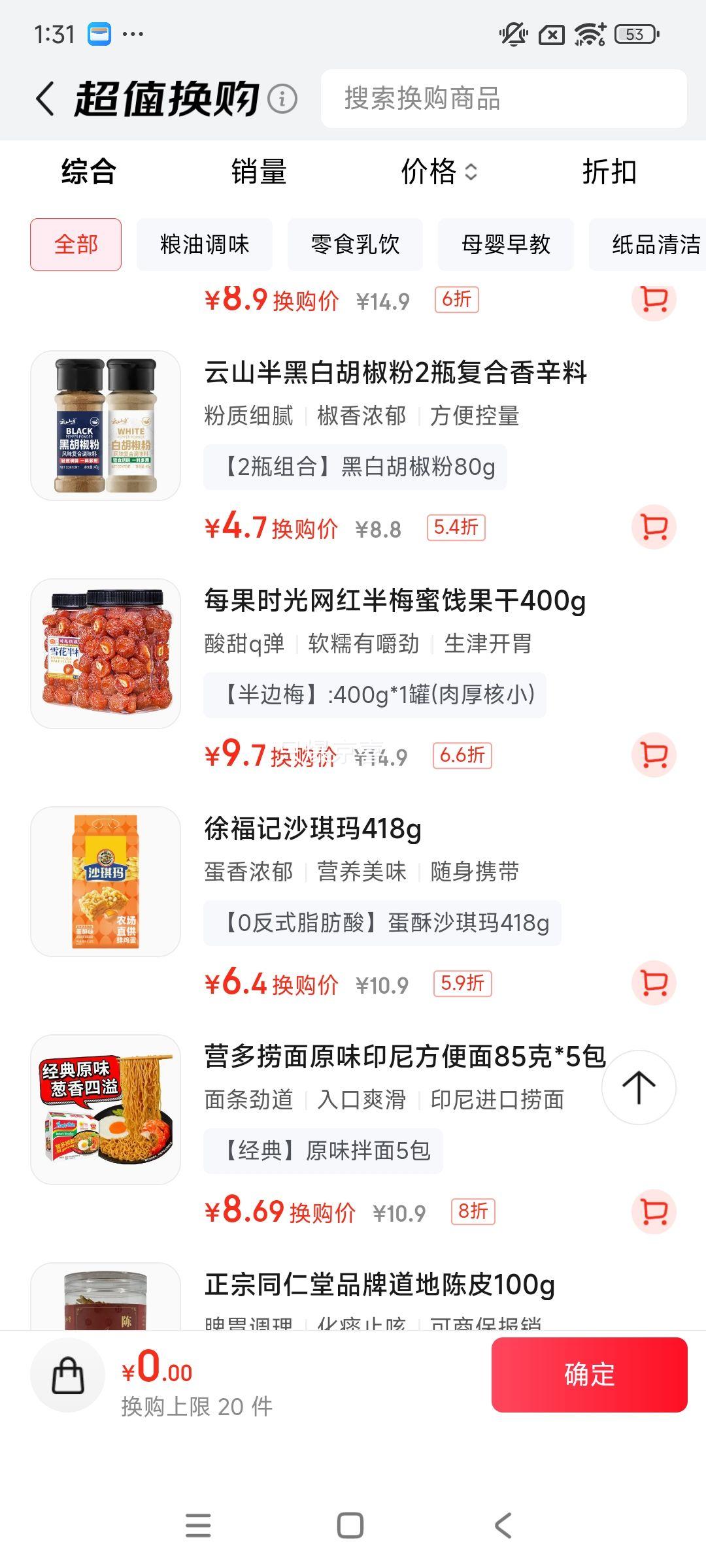The height and width of the screenshot is (1568, 706).
Task: Add 徐福记沙琪玛 using its cart icon
Action: coord(653,983)
